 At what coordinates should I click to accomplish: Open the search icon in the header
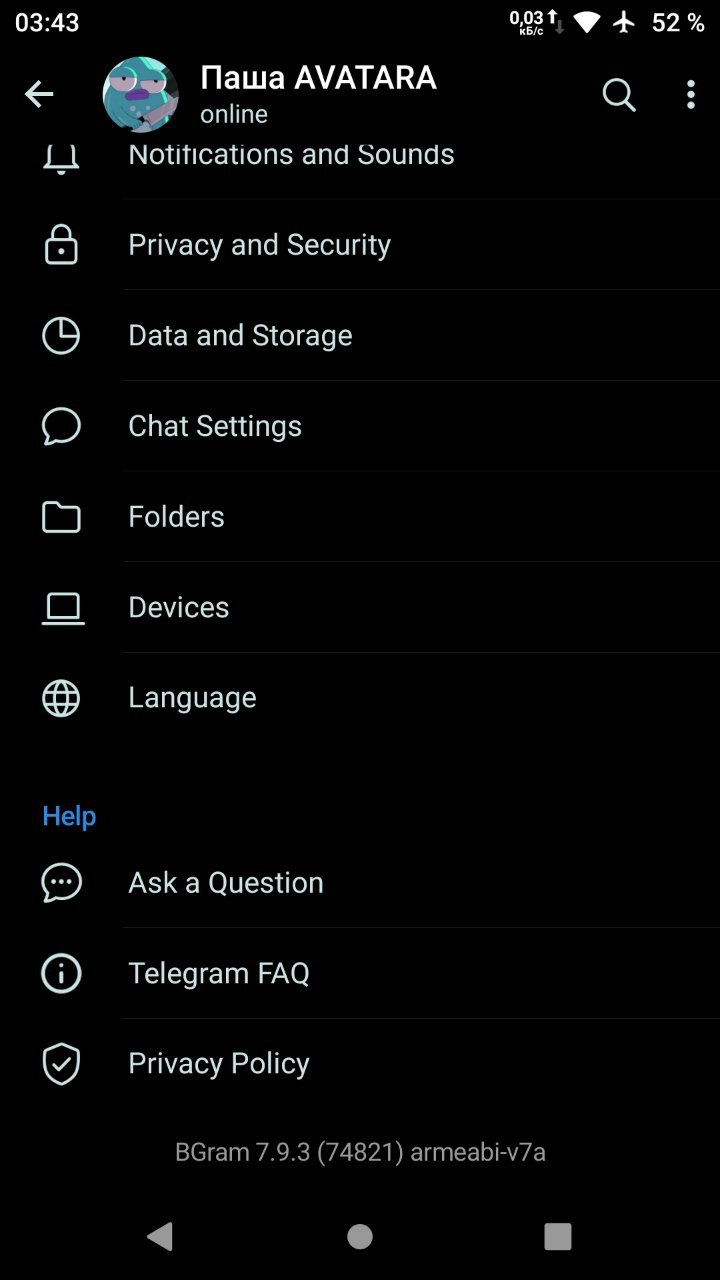[619, 95]
